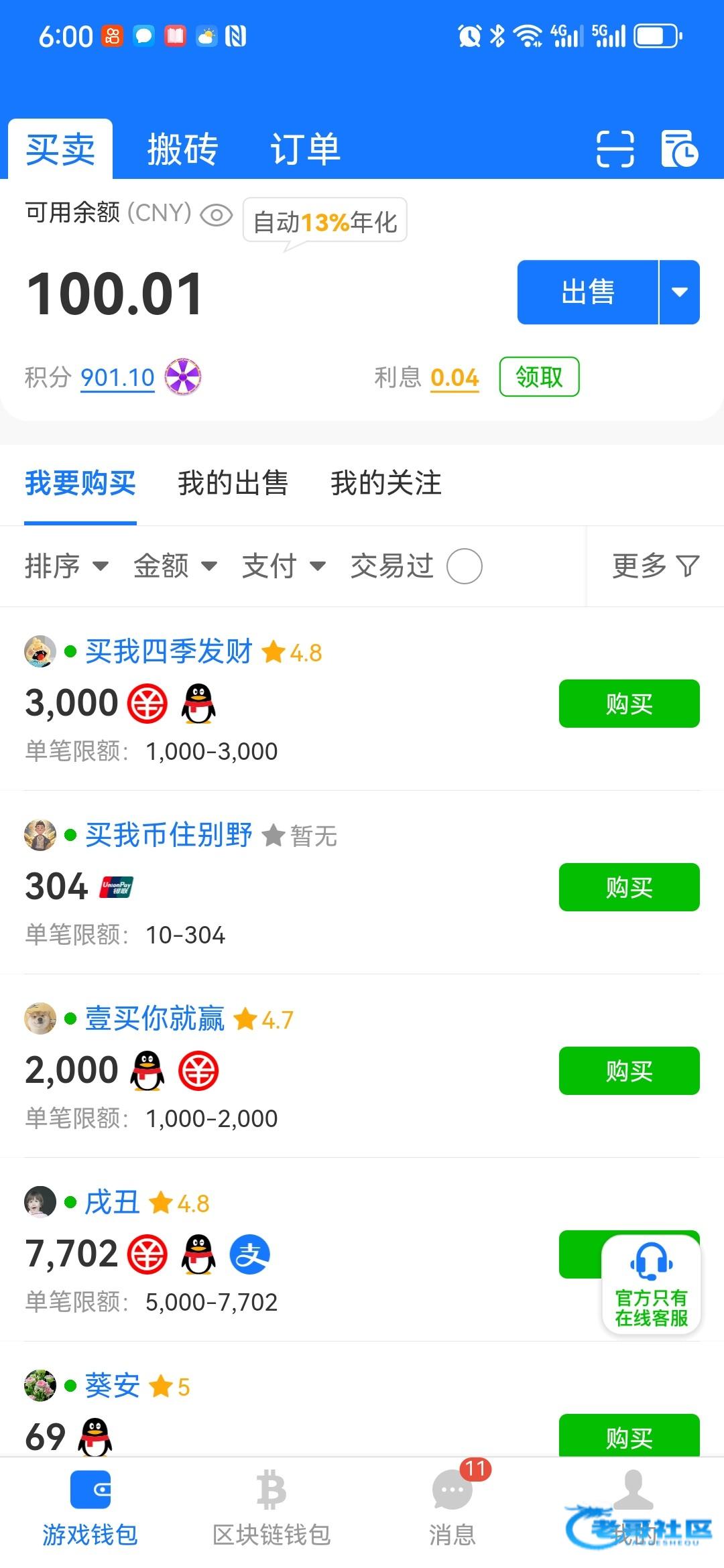Open the points 901.10 link
The image size is (724, 1568).
[x=118, y=378]
